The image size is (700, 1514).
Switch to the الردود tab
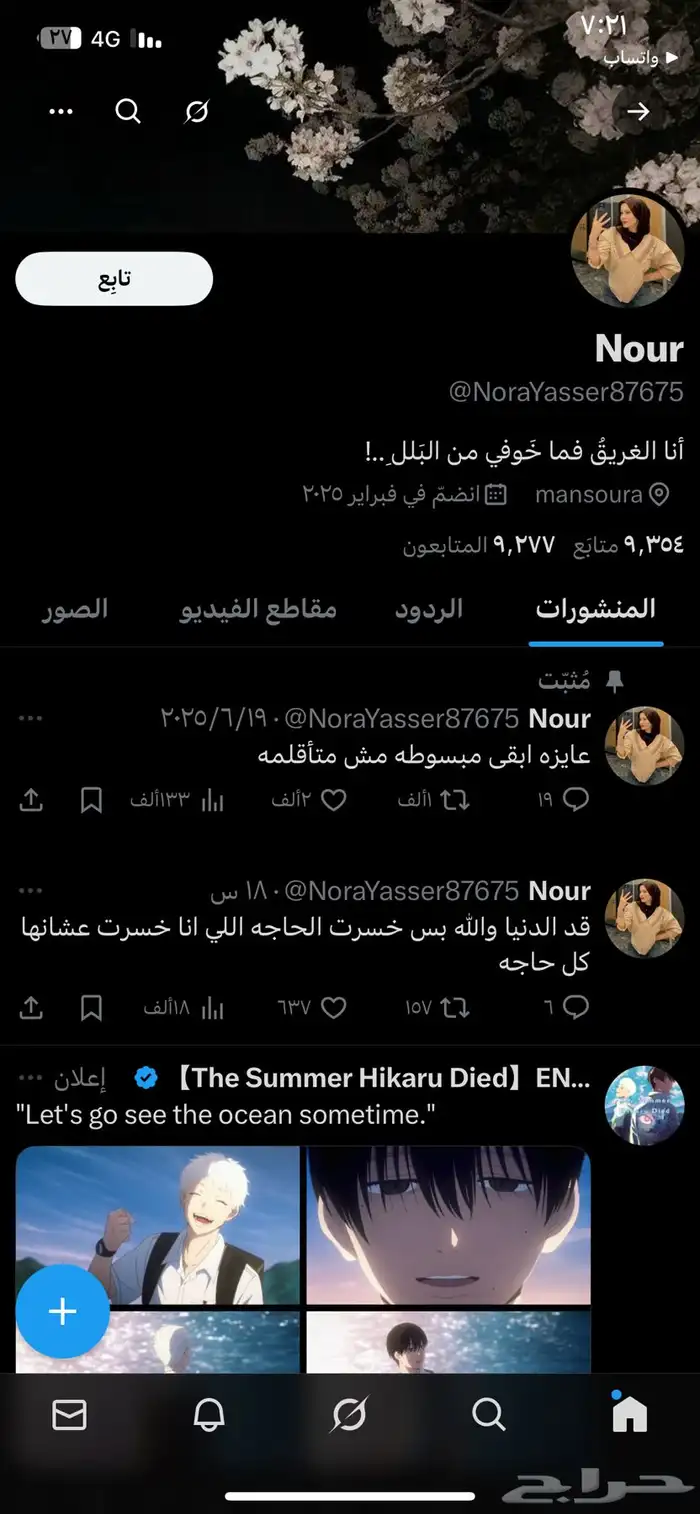(429, 609)
